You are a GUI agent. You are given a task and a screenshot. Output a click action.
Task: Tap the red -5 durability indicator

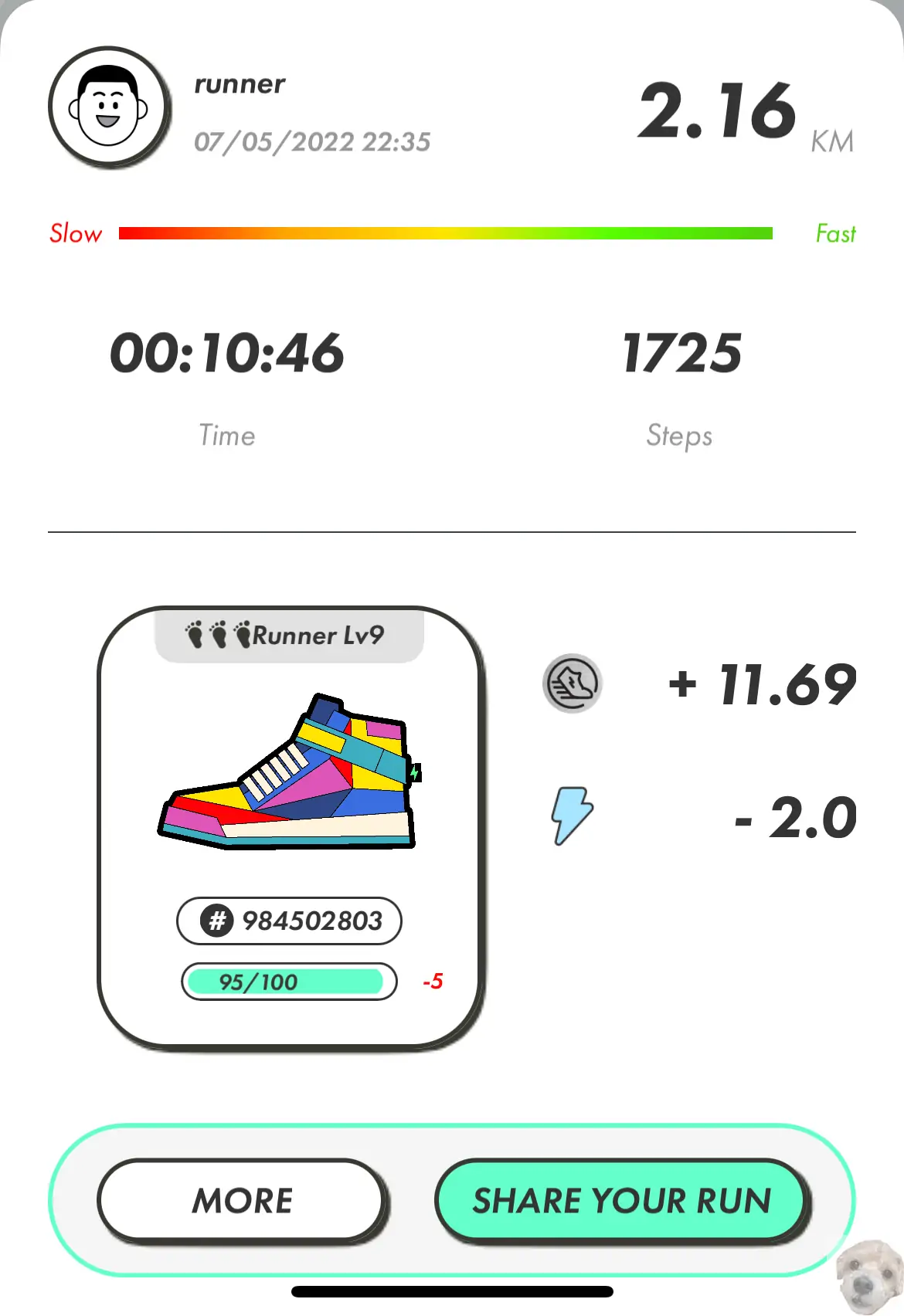[x=433, y=981]
